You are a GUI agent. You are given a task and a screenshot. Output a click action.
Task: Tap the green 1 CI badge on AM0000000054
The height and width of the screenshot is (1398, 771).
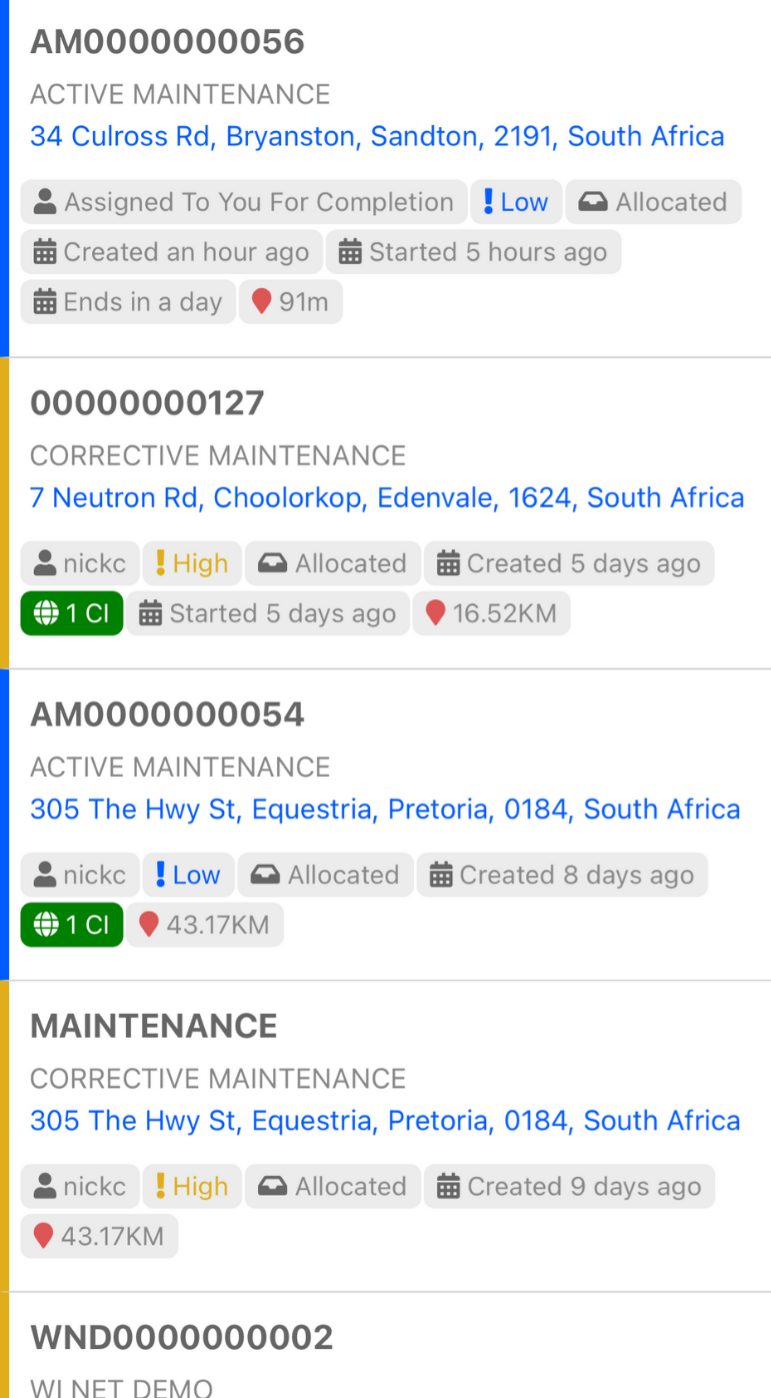pos(71,924)
